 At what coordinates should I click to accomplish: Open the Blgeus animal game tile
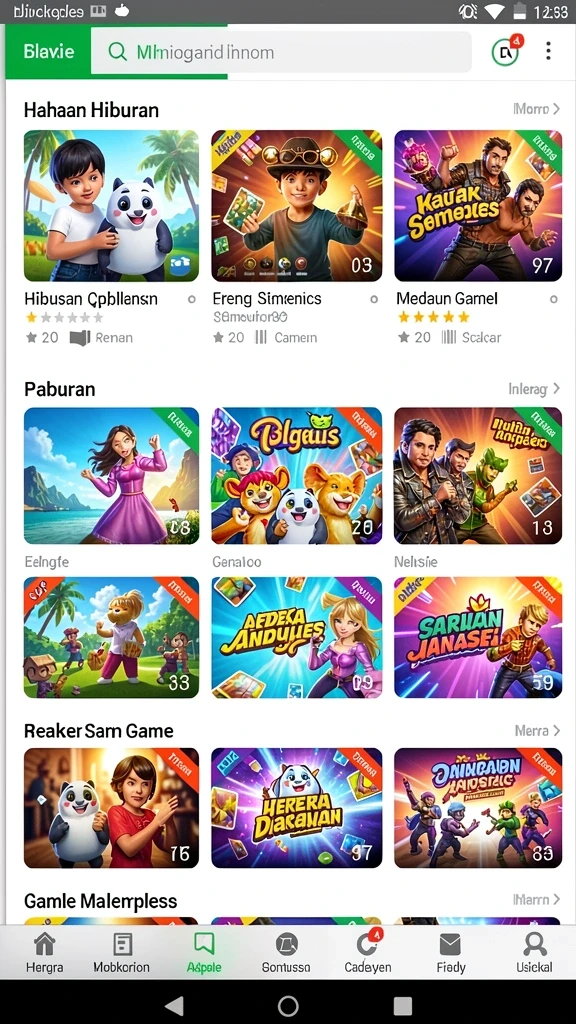point(296,476)
